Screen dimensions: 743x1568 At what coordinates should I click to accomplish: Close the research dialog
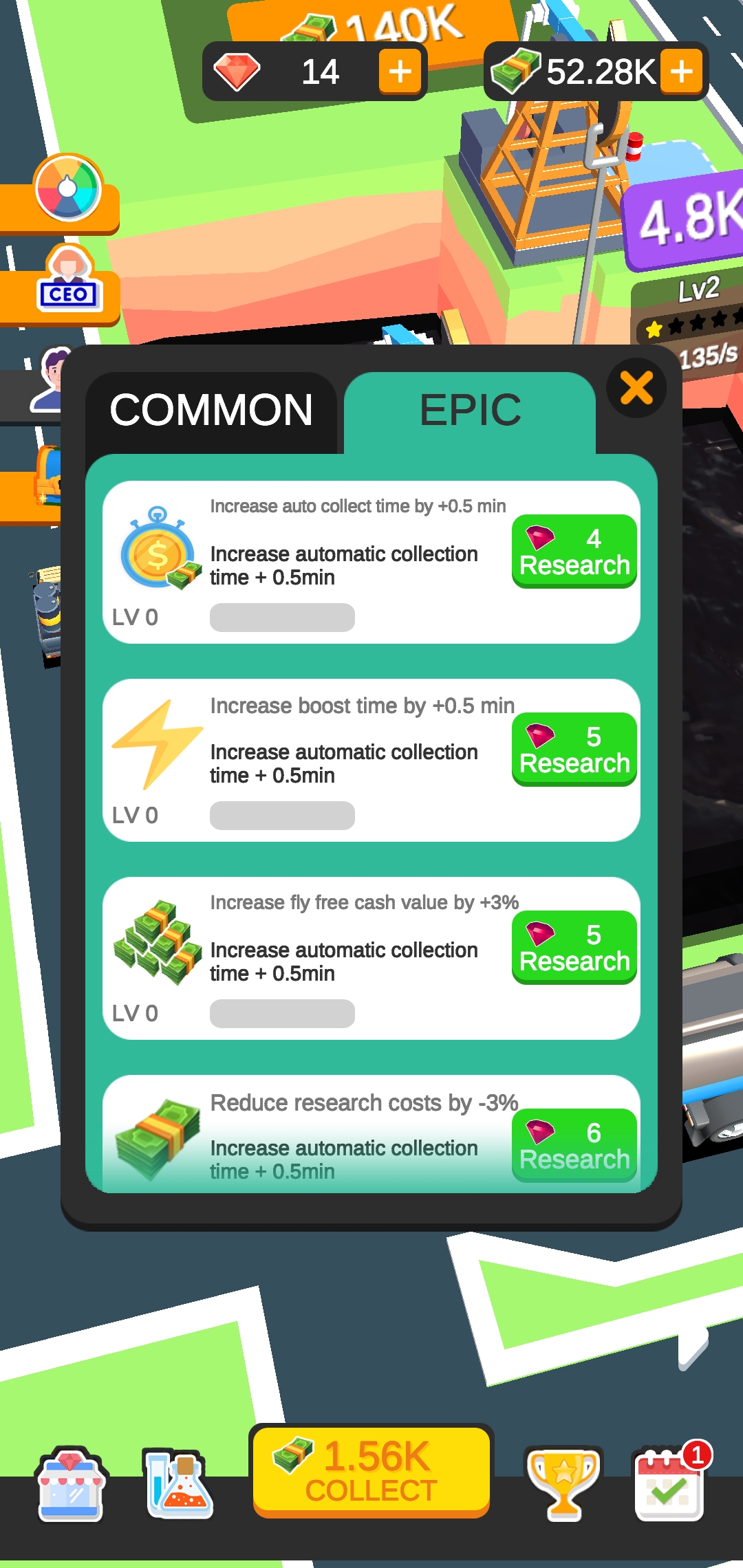(x=636, y=388)
